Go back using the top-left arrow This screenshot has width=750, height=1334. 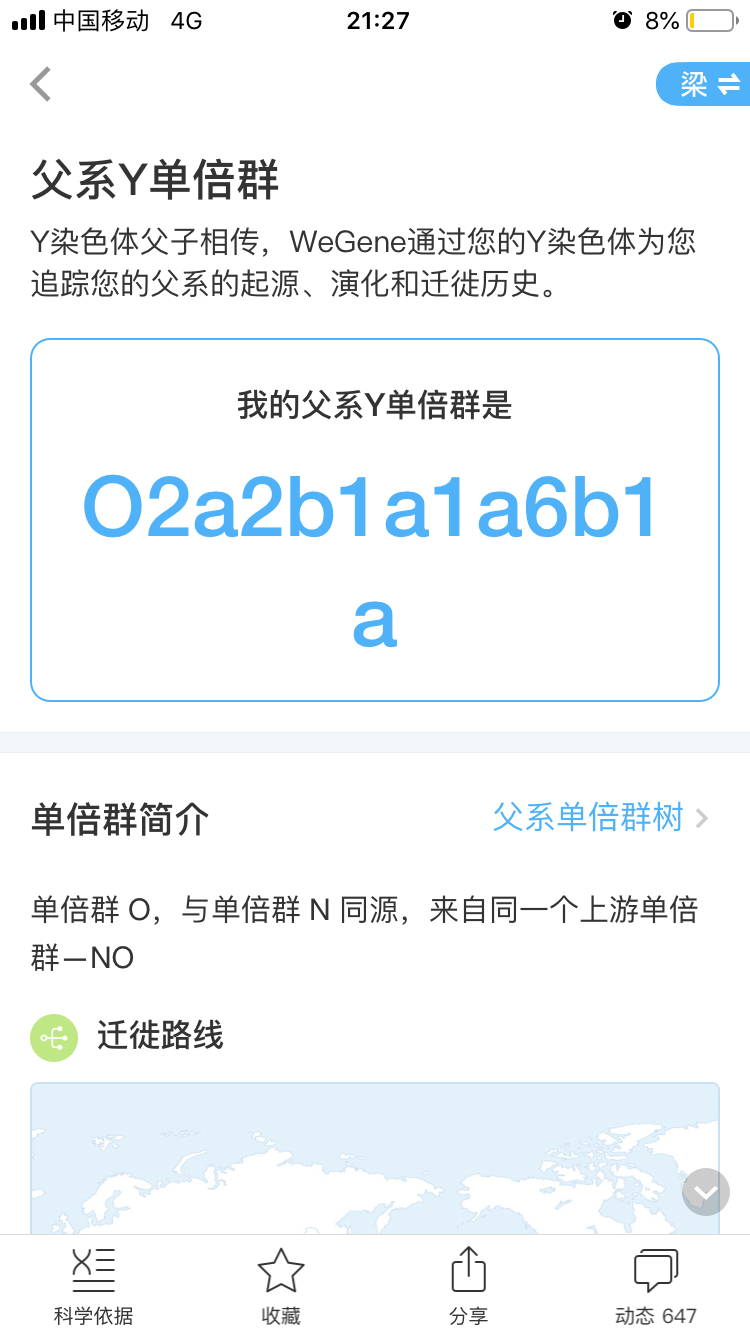41,84
